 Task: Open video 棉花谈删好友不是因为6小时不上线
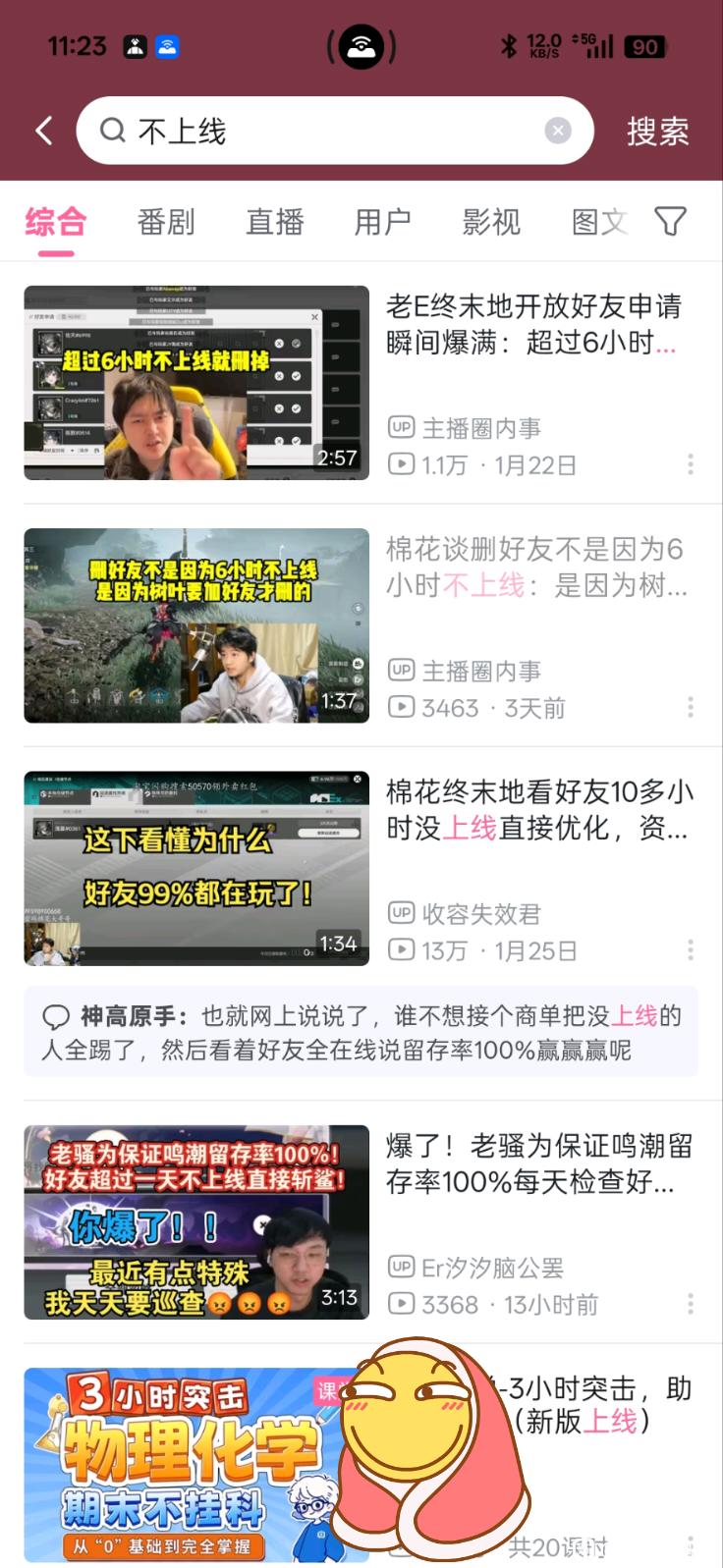(x=196, y=625)
